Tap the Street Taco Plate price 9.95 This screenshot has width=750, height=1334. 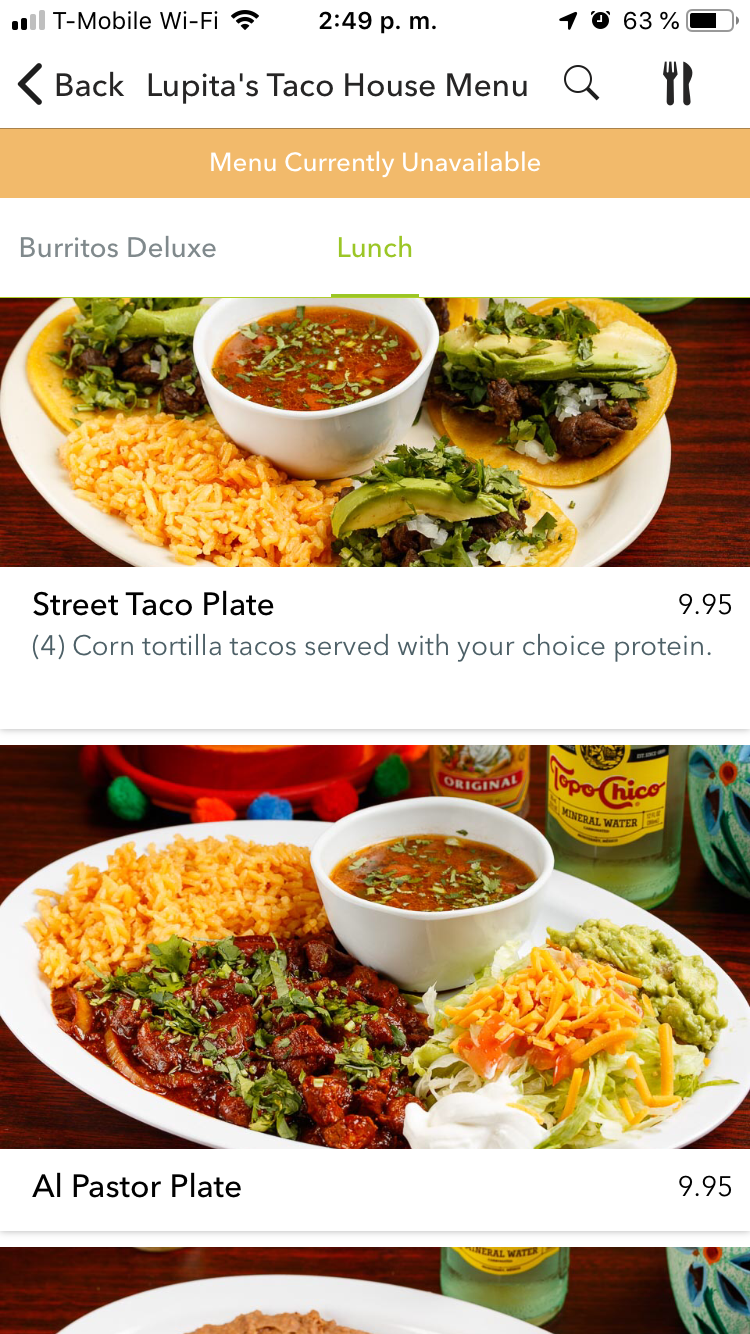(706, 604)
